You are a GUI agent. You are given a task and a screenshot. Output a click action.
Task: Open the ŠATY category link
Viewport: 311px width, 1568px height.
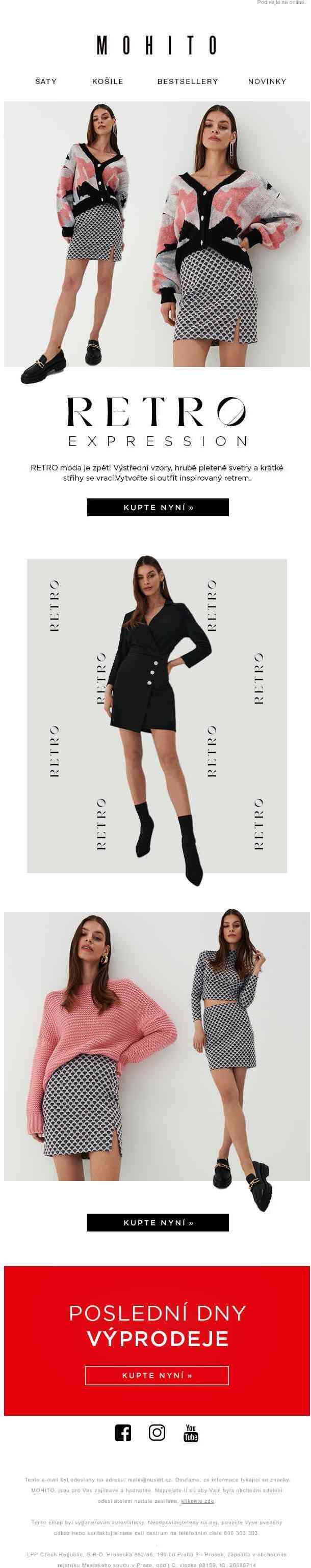click(x=46, y=81)
